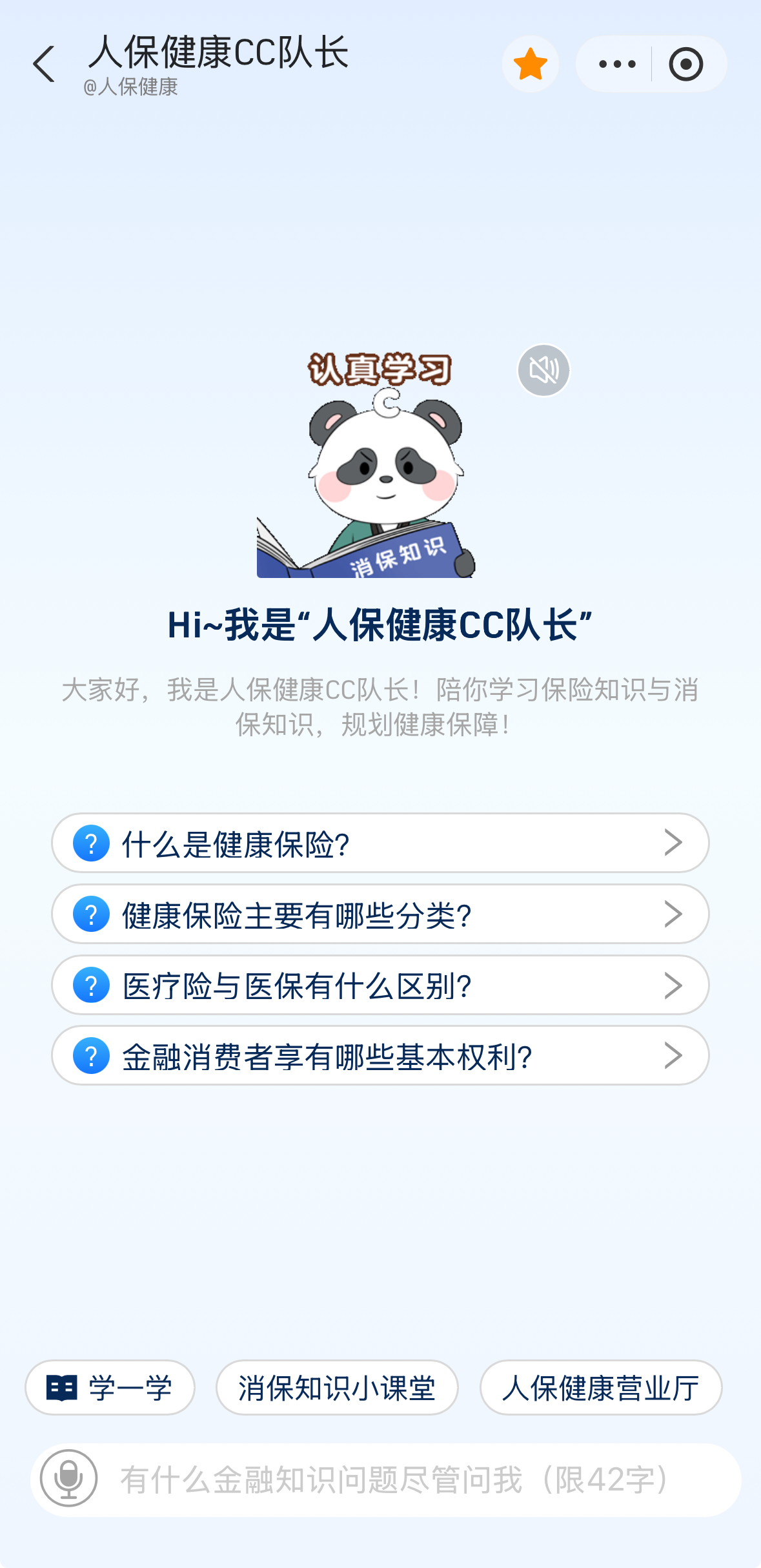Visit 人保健康营业厅

point(600,1387)
